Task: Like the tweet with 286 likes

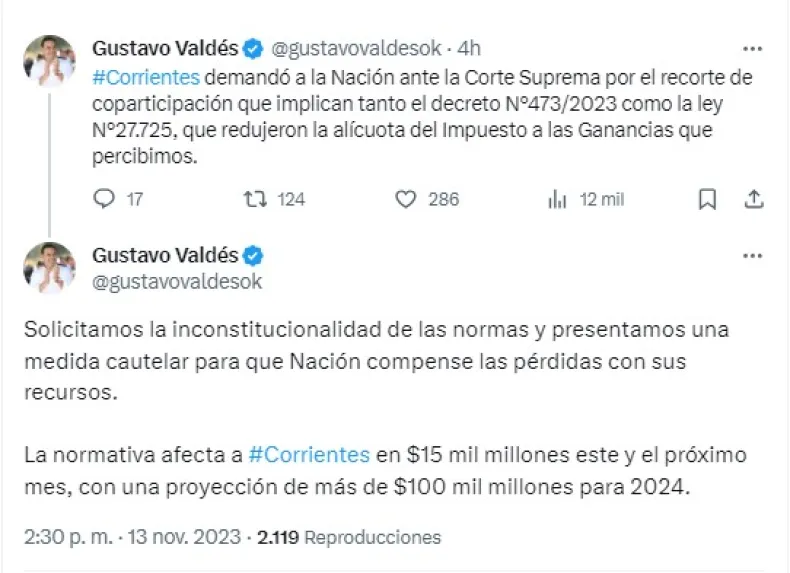Action: coord(405,199)
